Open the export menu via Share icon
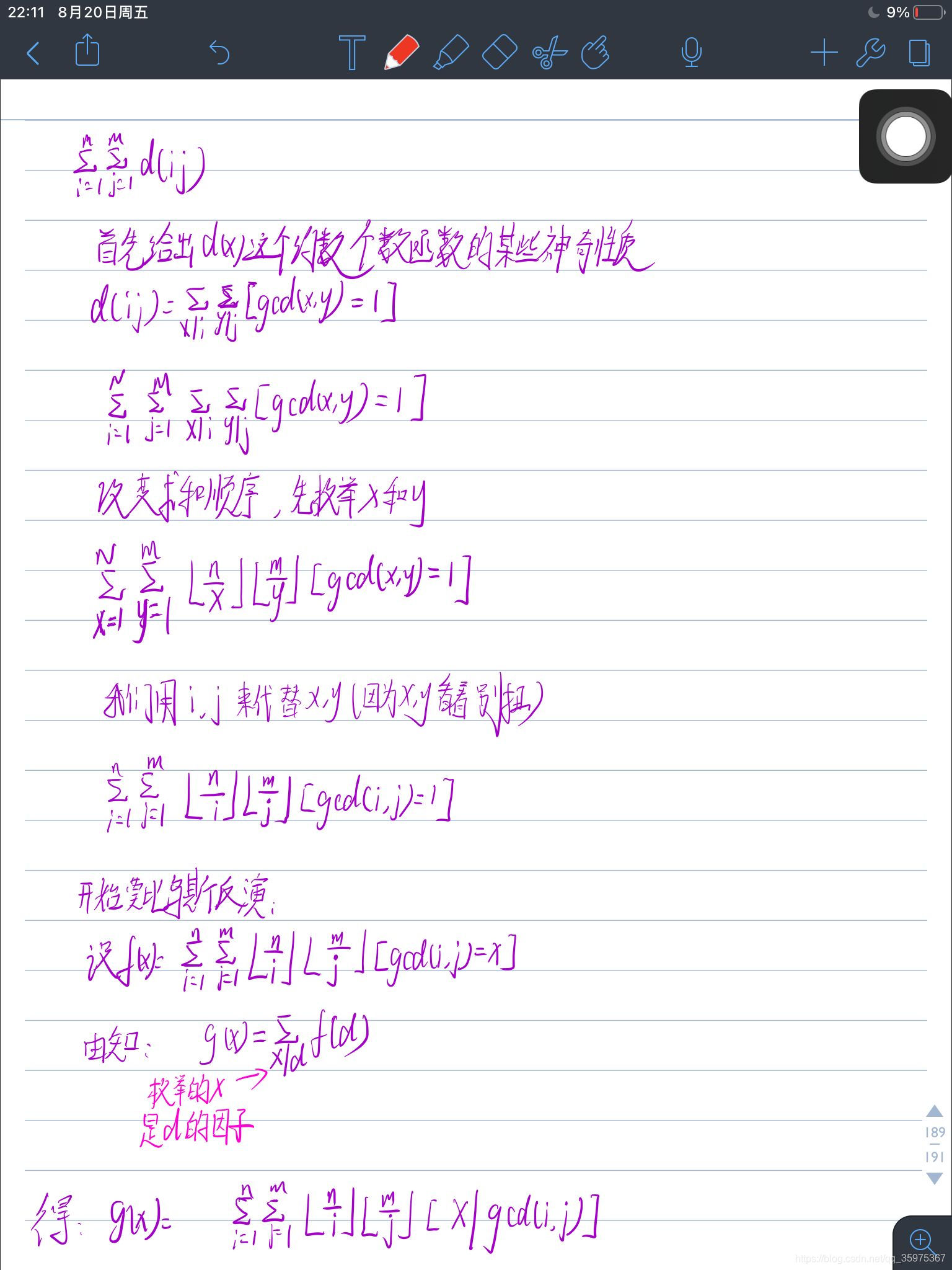952x1270 pixels. pyautogui.click(x=87, y=53)
